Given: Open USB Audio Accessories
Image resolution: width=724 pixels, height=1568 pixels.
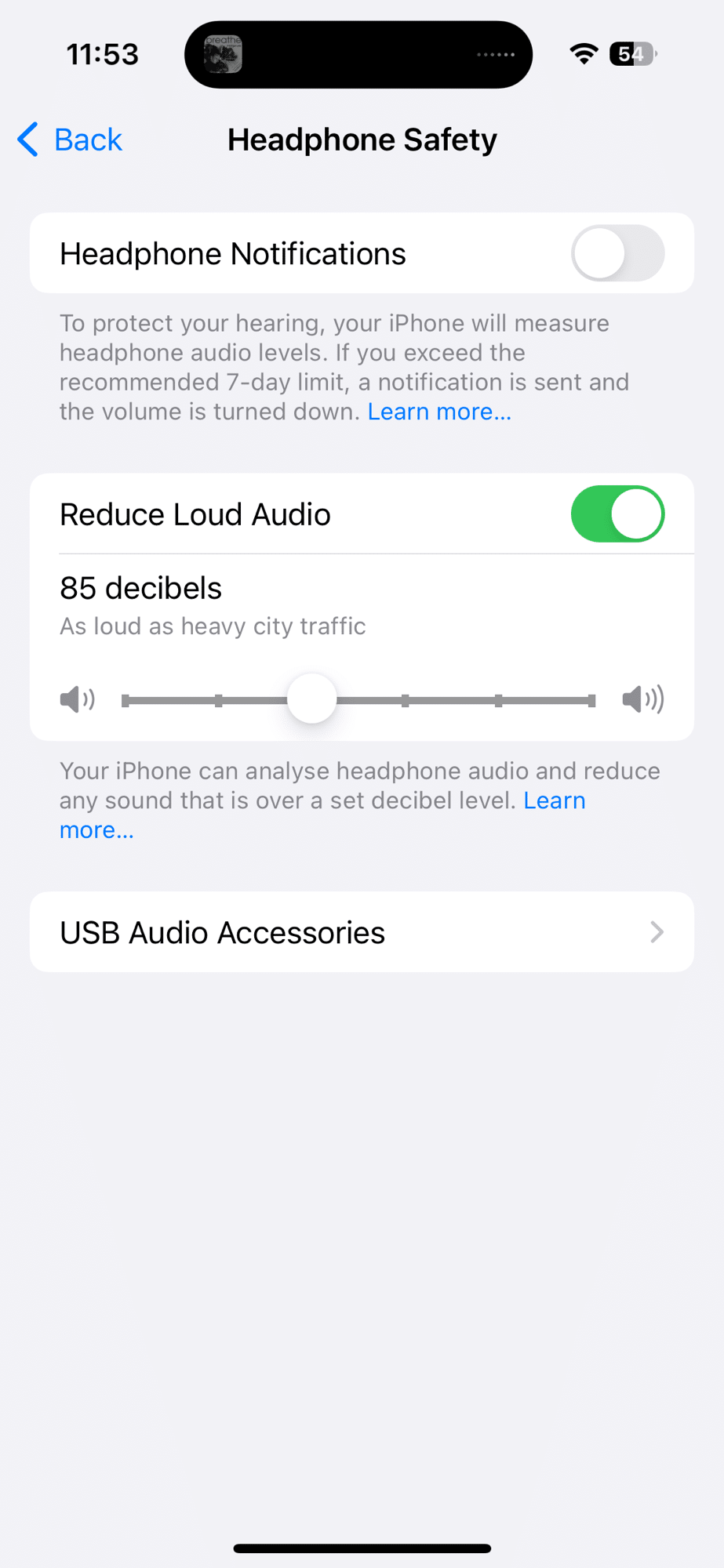Looking at the screenshot, I should (x=362, y=932).
